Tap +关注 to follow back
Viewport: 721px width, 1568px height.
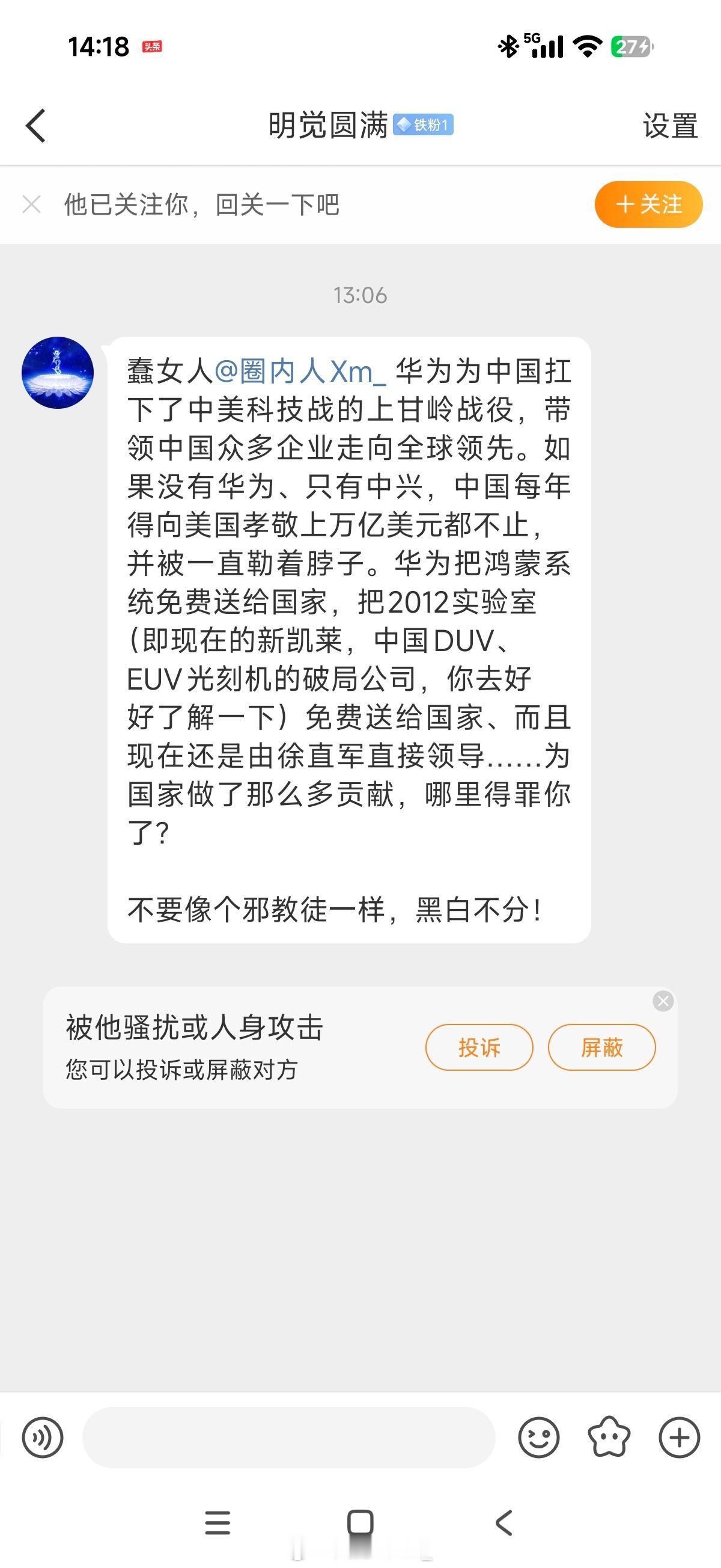pyautogui.click(x=648, y=205)
